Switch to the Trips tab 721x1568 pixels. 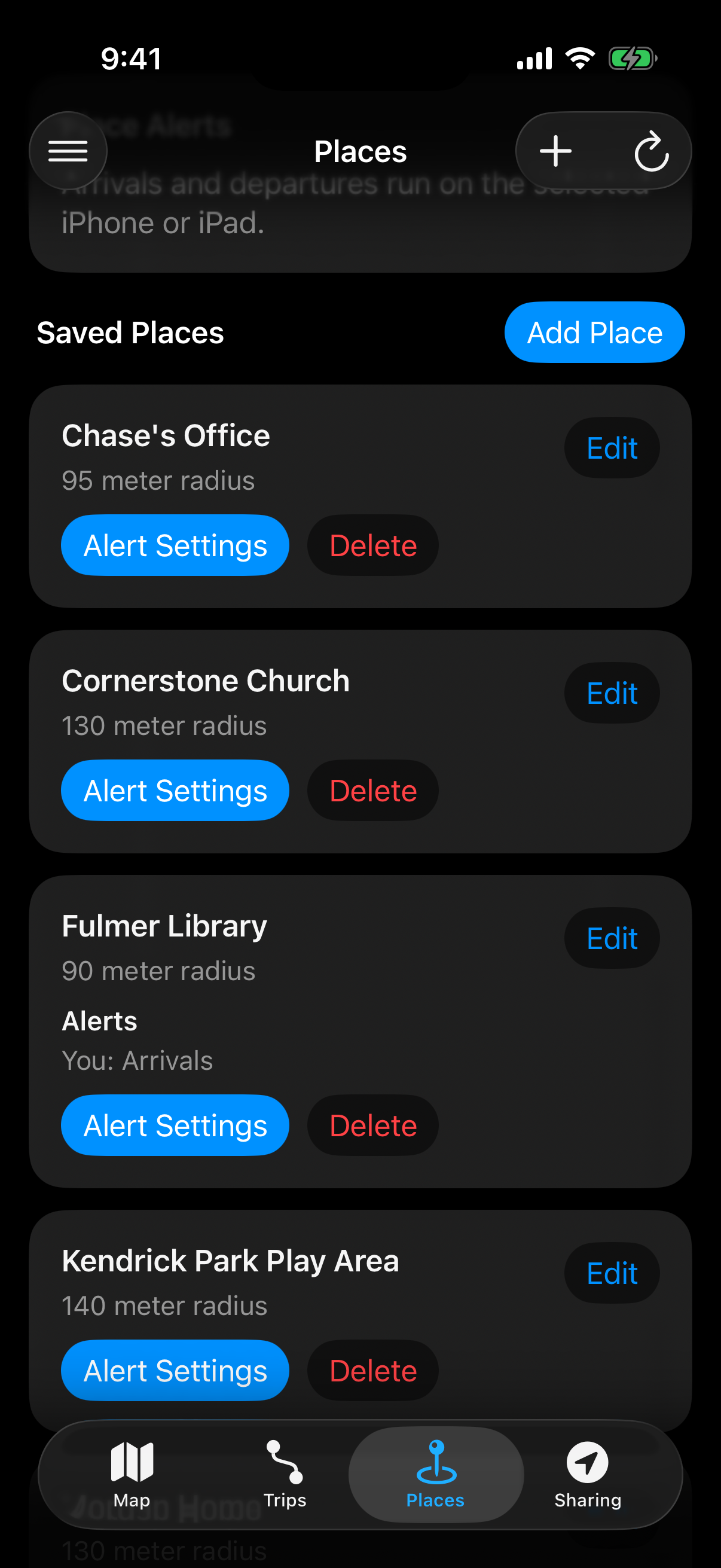coord(284,1473)
